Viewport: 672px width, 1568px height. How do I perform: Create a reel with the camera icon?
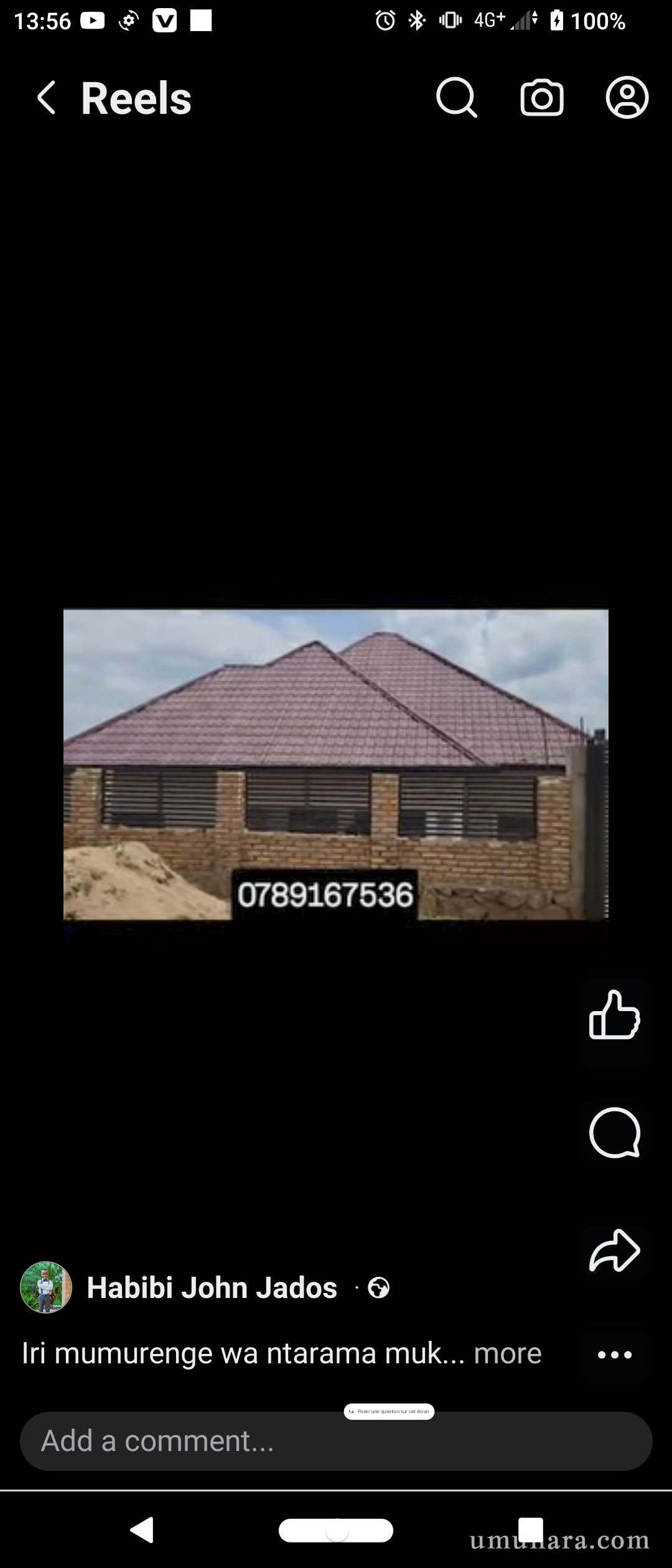(x=542, y=98)
